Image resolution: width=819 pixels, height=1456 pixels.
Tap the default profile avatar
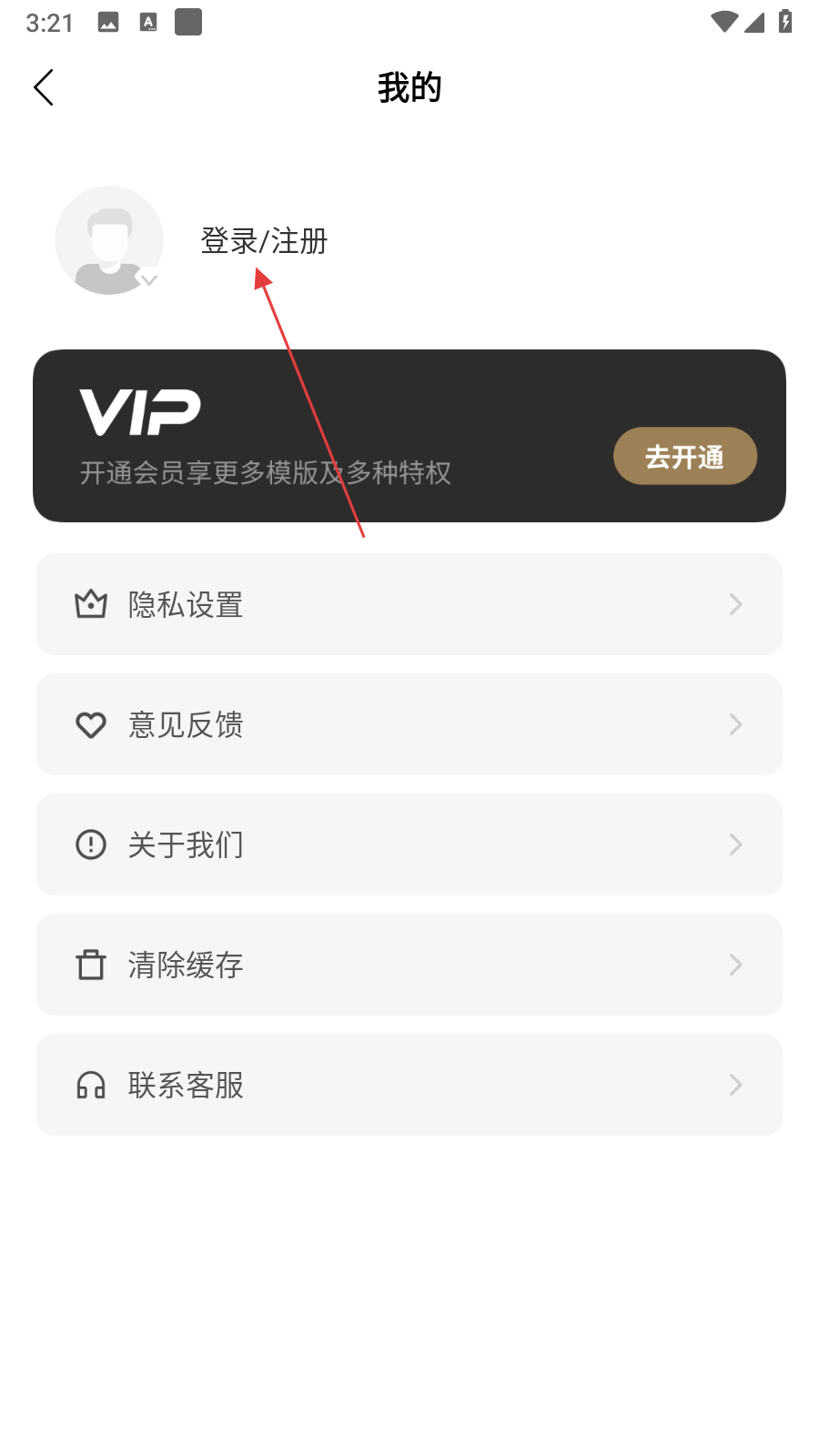click(109, 240)
